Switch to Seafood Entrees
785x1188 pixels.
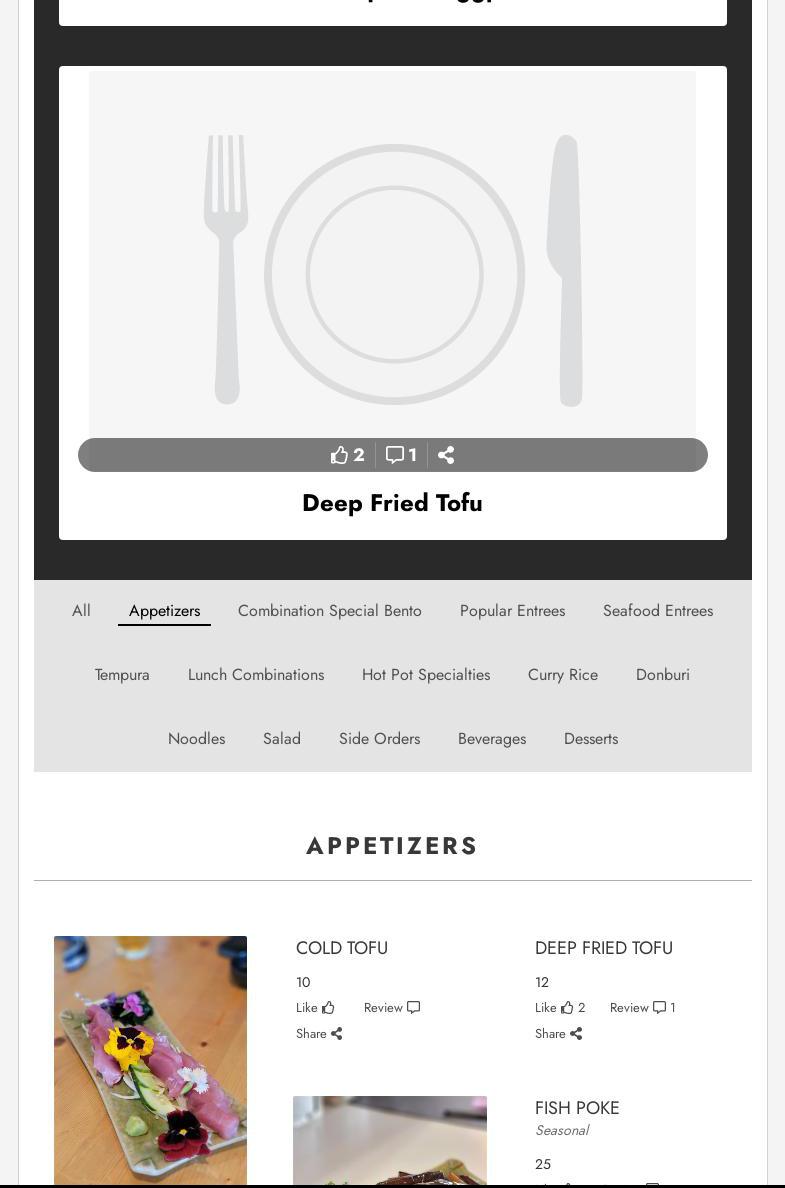[657, 611]
